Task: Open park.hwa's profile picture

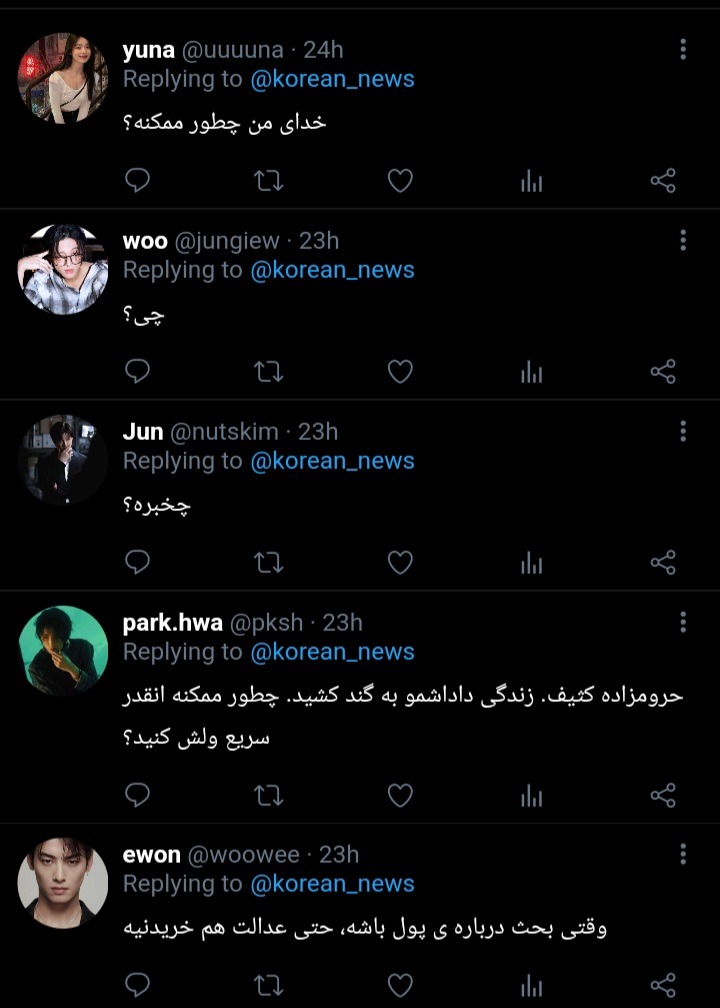Action: click(x=63, y=651)
